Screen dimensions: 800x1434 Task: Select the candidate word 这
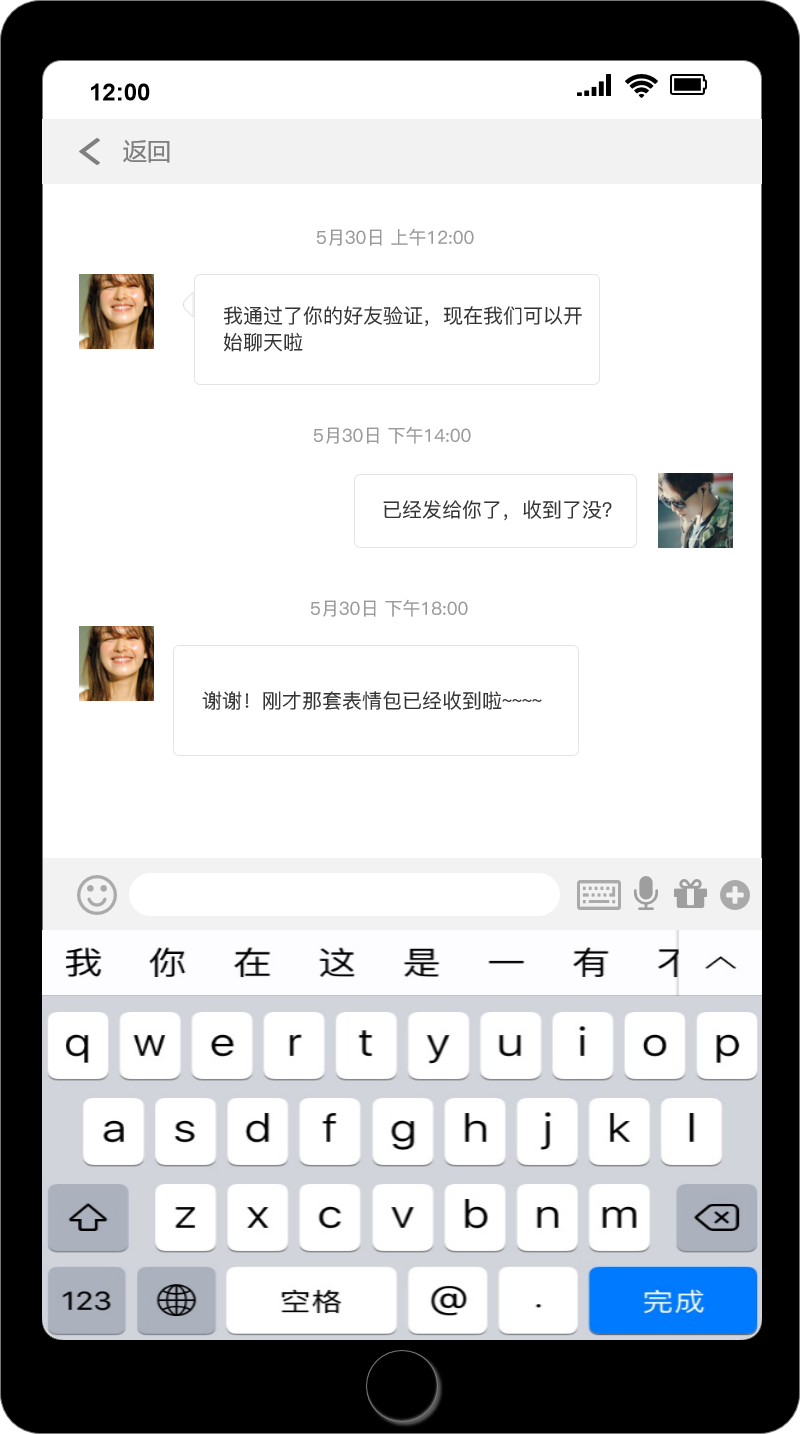point(337,963)
